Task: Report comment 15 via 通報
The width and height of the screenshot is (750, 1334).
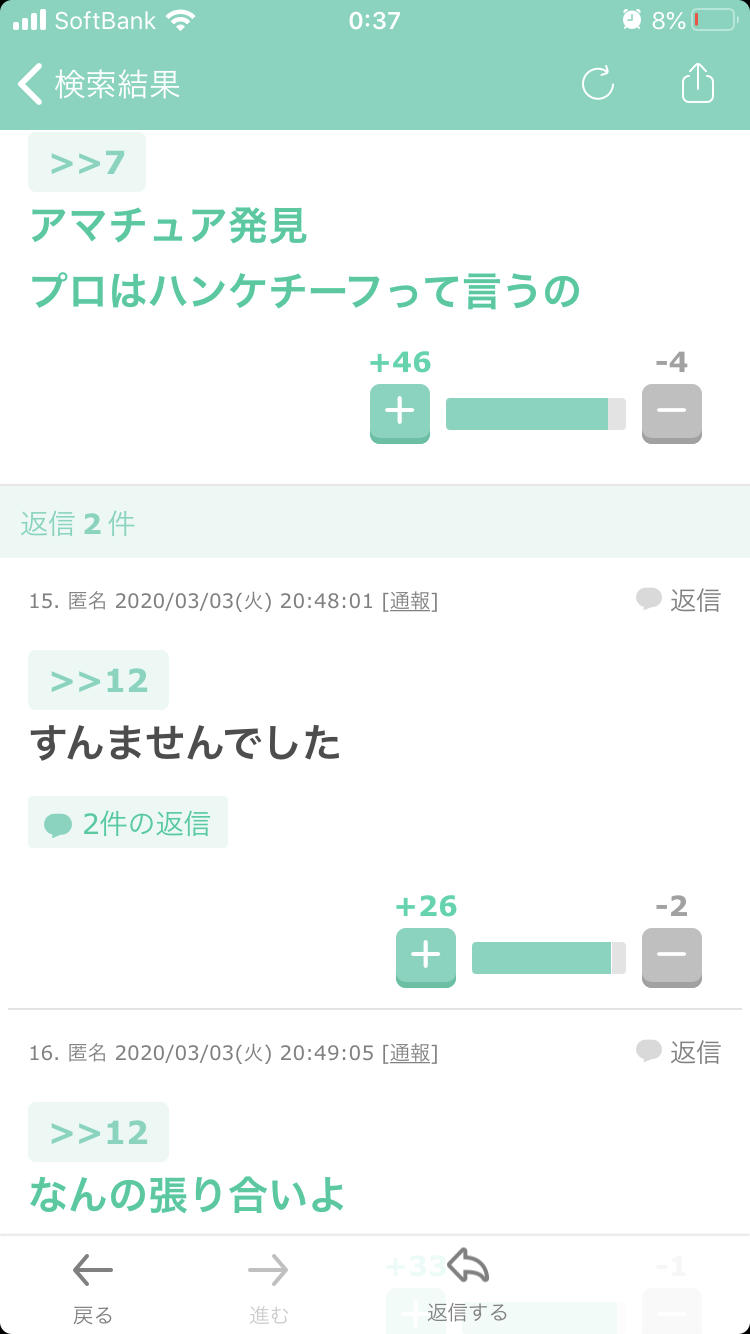Action: pyautogui.click(x=410, y=601)
